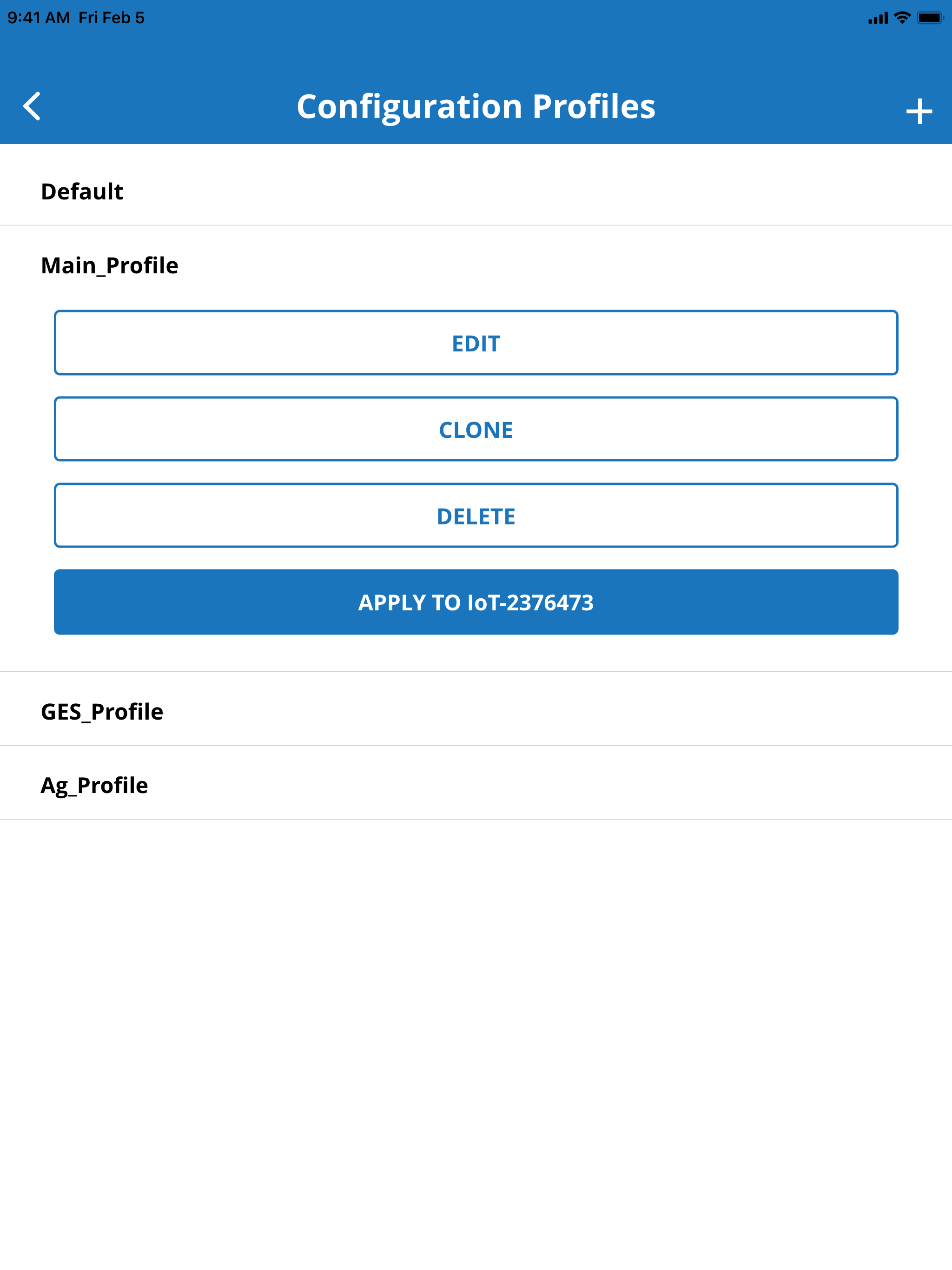Image resolution: width=952 pixels, height=1270 pixels.
Task: Tap the date label Fri Feb 5
Action: [111, 17]
